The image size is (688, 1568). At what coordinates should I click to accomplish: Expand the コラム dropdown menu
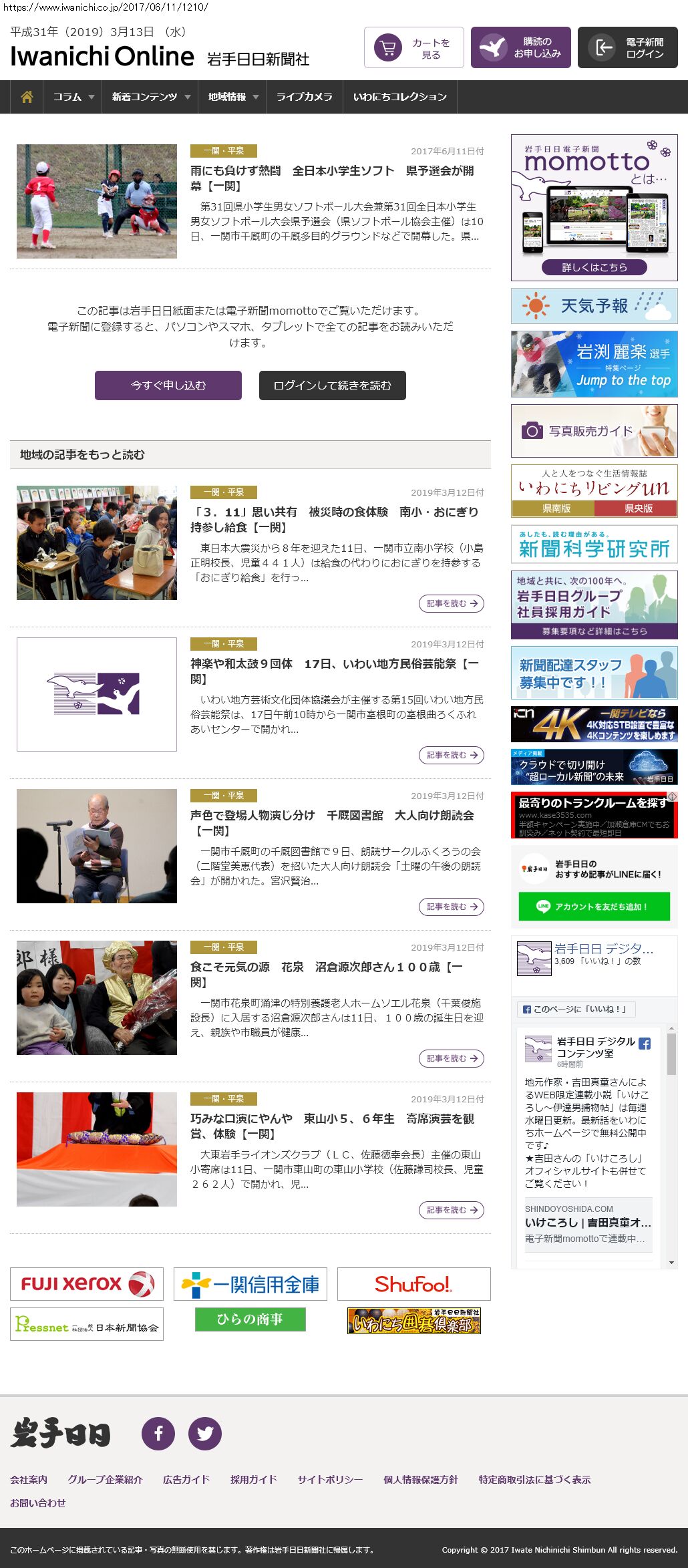tap(73, 97)
